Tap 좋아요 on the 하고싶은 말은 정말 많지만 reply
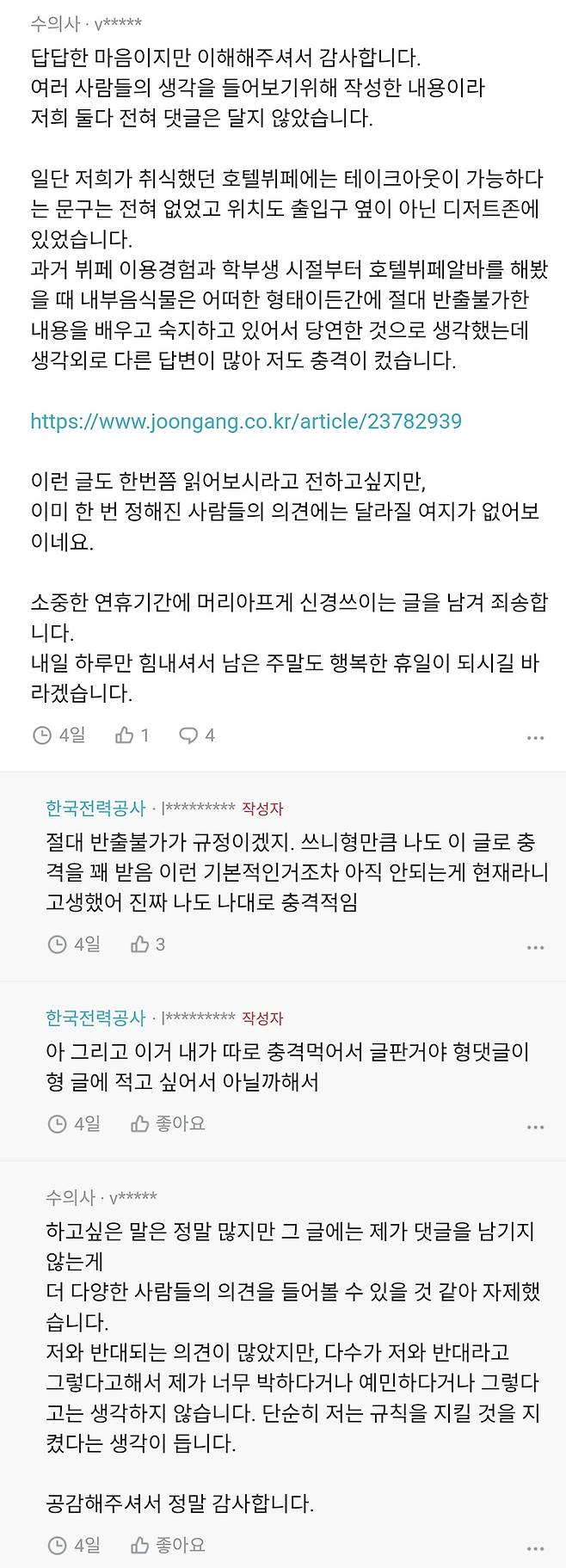Screen dimensions: 566x1568 coord(168,1545)
